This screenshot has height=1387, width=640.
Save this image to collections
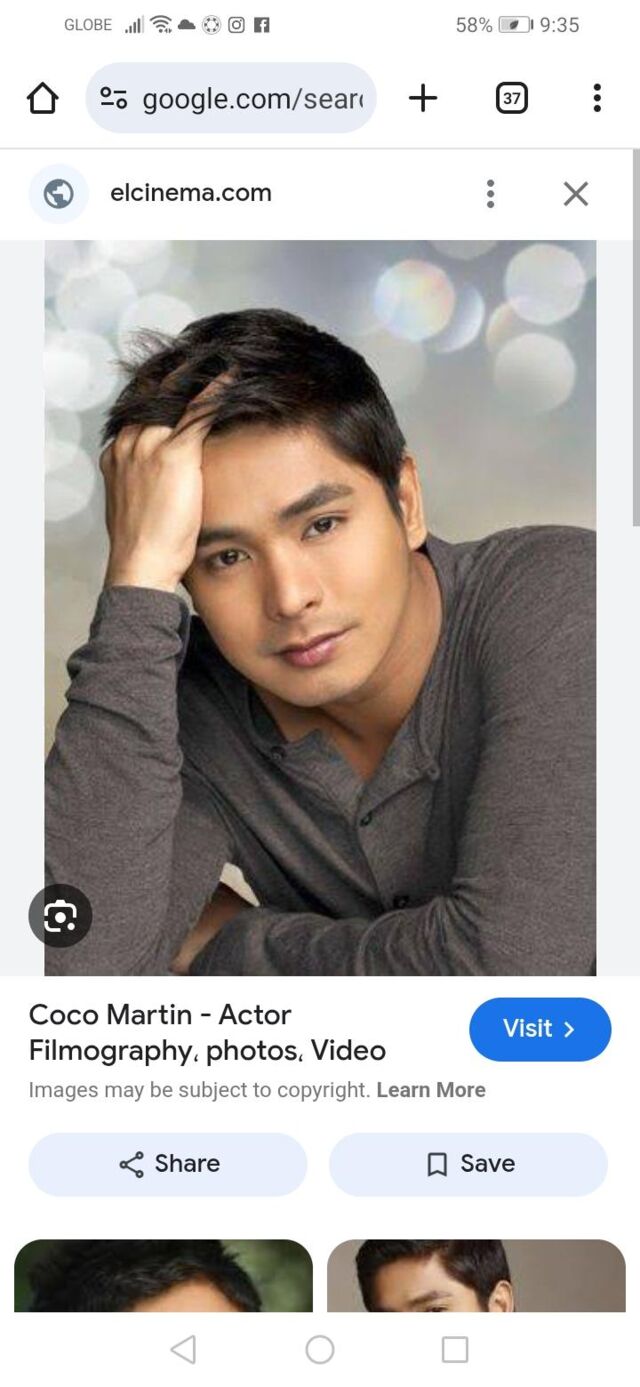click(468, 1164)
